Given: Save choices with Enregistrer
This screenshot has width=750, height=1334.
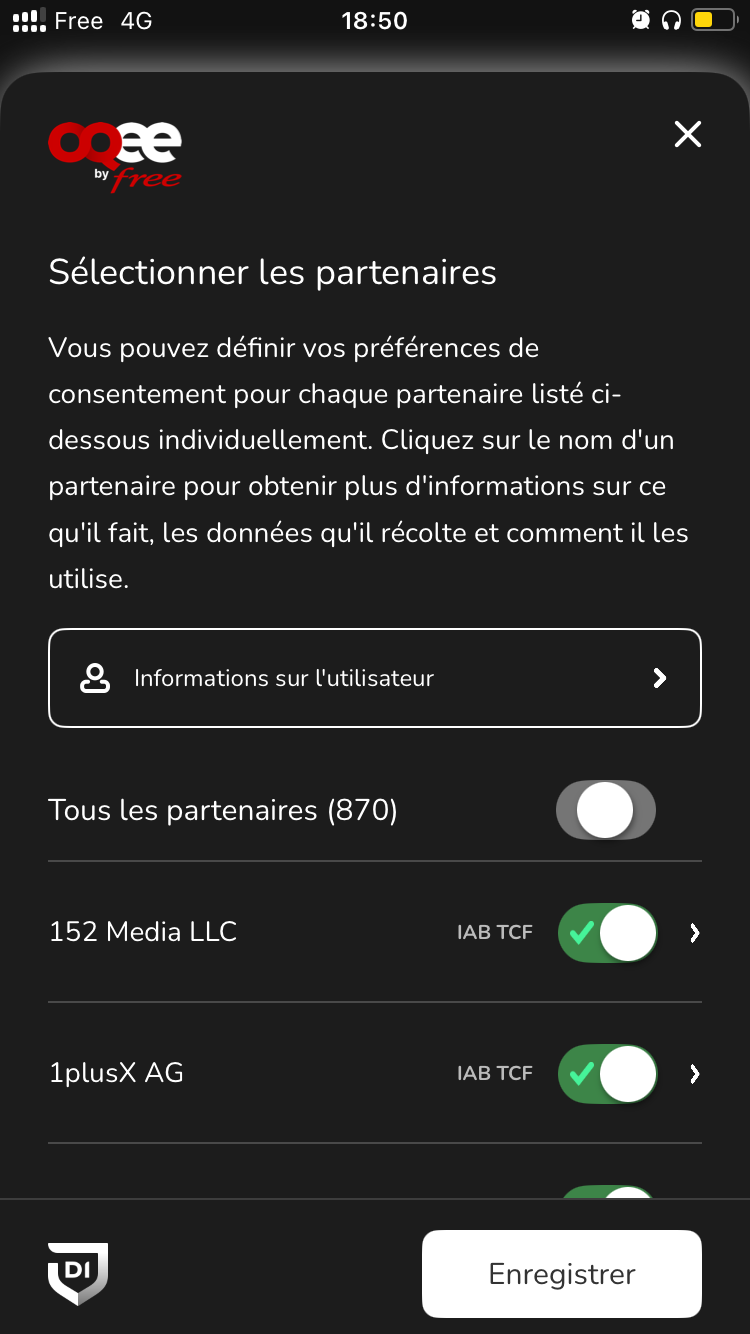Looking at the screenshot, I should click(x=562, y=1274).
